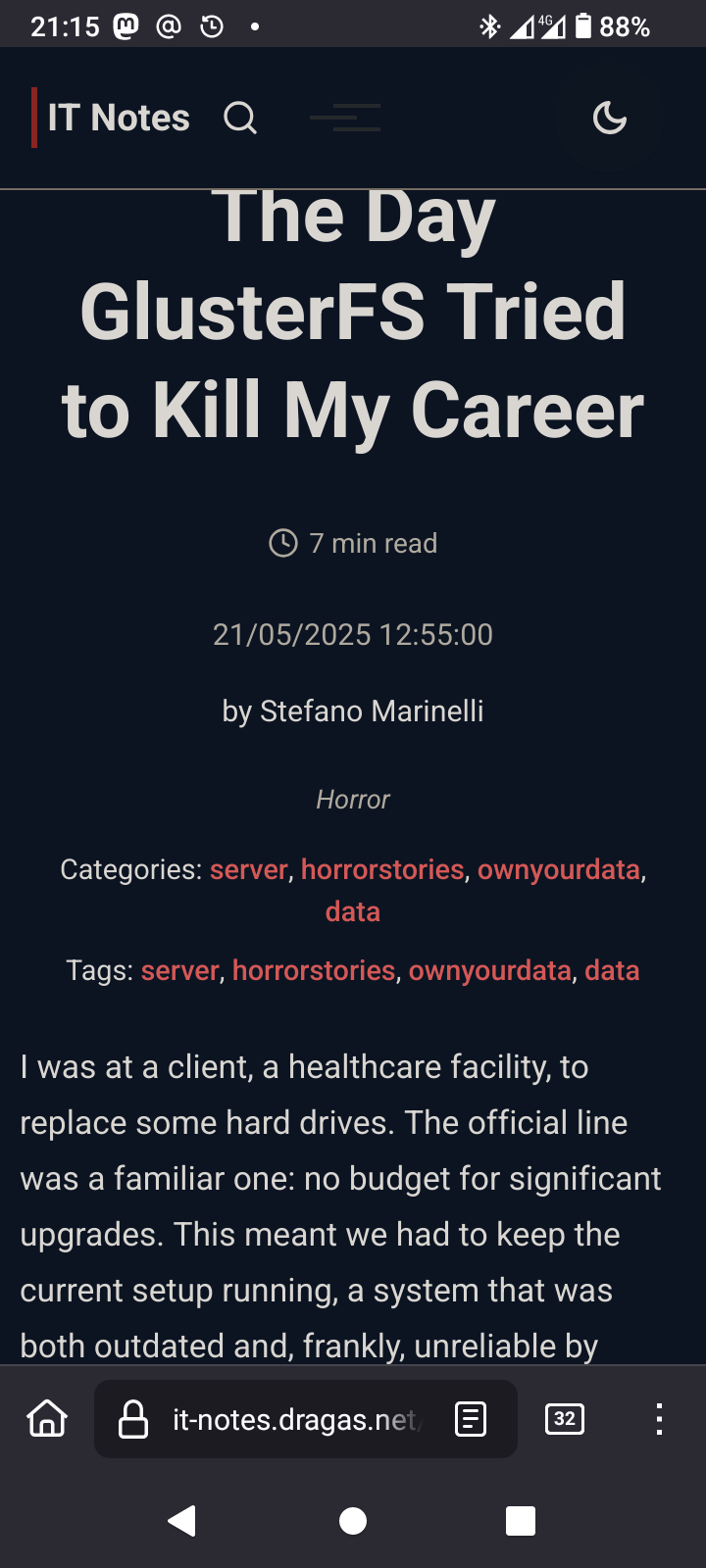Open the IT Notes home link
This screenshot has height=1568, width=706.
click(118, 119)
